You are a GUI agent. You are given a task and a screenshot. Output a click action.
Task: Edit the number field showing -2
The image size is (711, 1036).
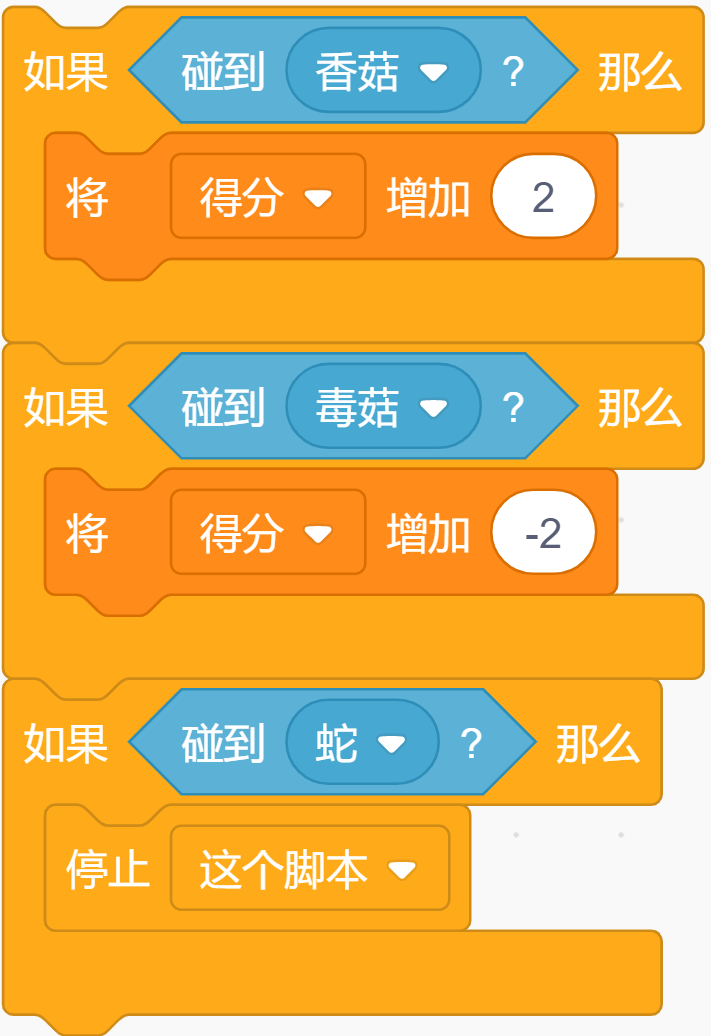543,532
